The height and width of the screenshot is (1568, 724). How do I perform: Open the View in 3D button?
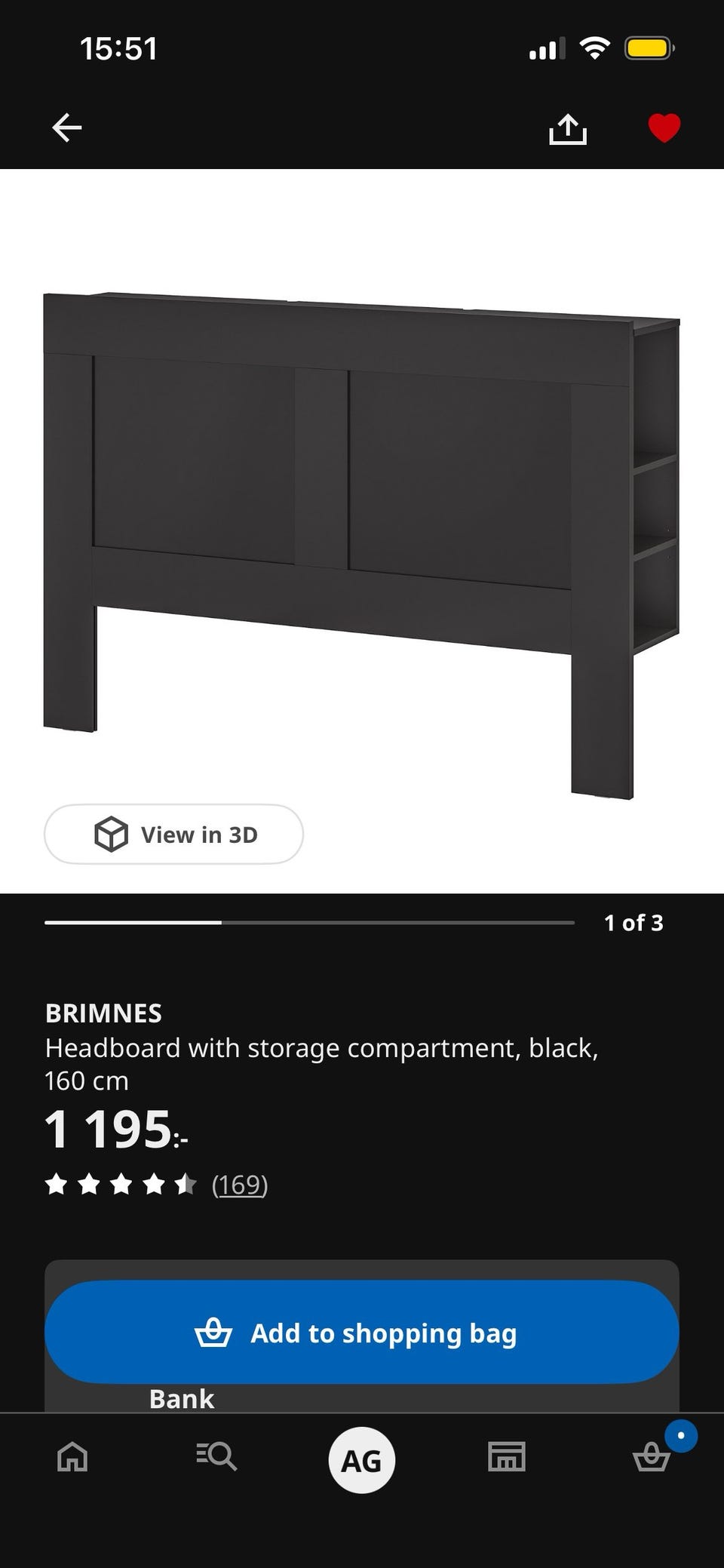coord(173,834)
